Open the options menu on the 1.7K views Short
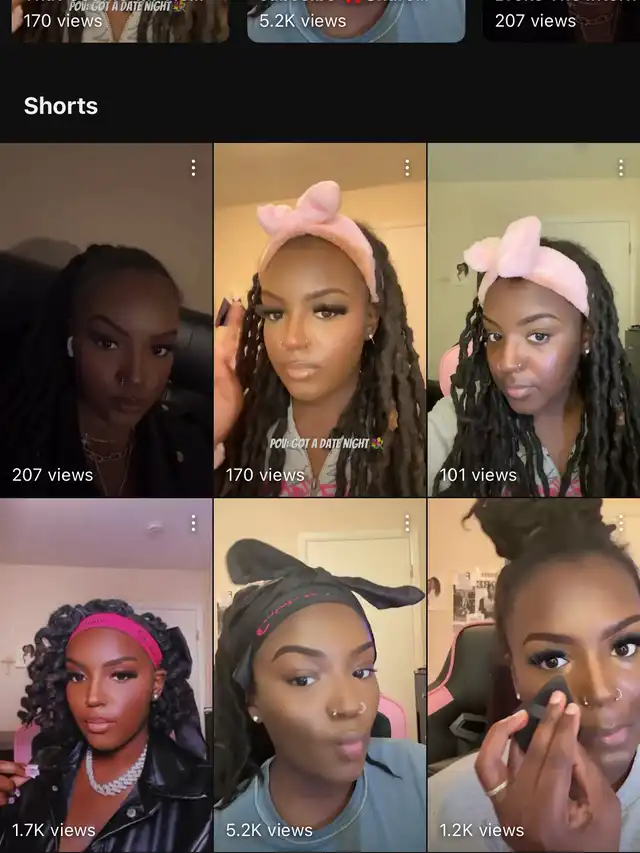This screenshot has width=640, height=853. pyautogui.click(x=193, y=524)
